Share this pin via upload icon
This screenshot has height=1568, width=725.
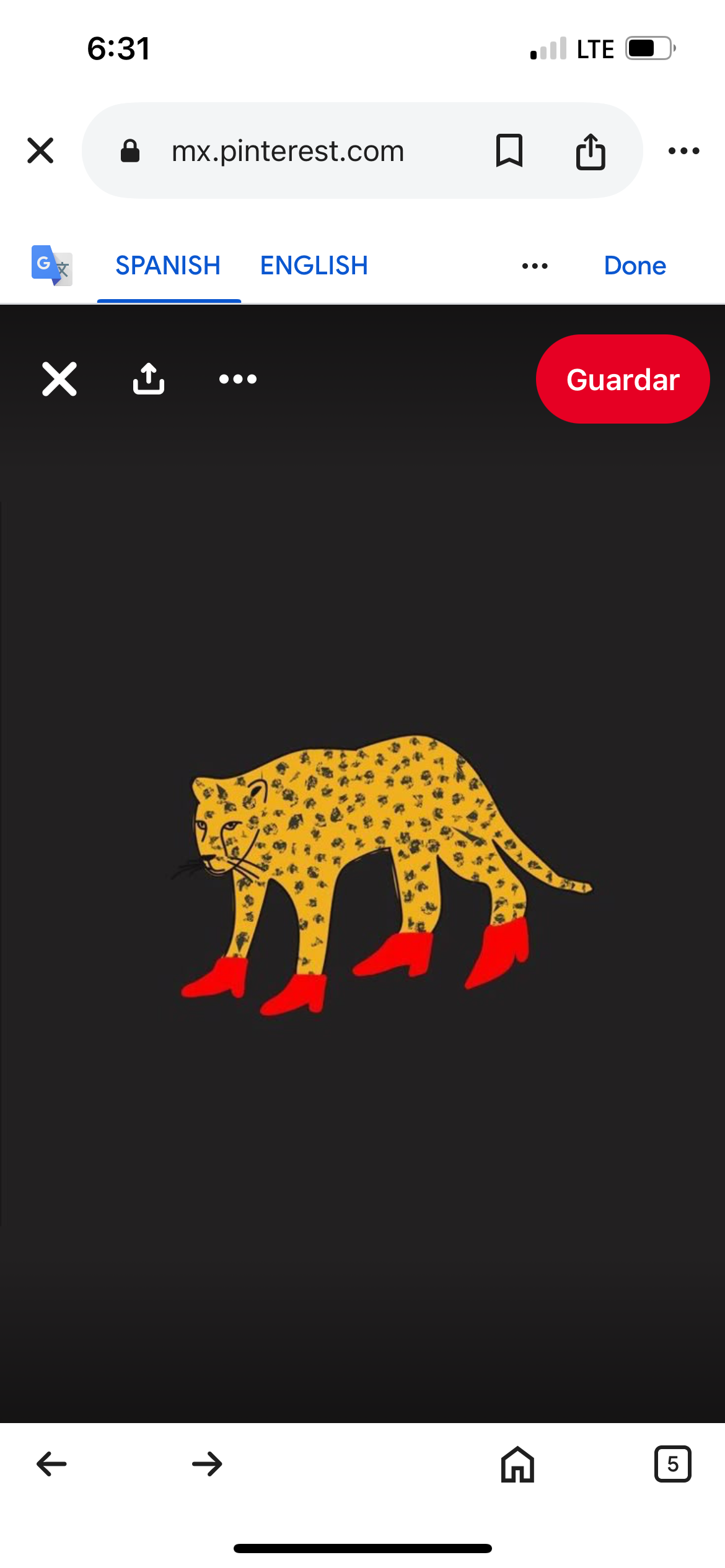149,379
